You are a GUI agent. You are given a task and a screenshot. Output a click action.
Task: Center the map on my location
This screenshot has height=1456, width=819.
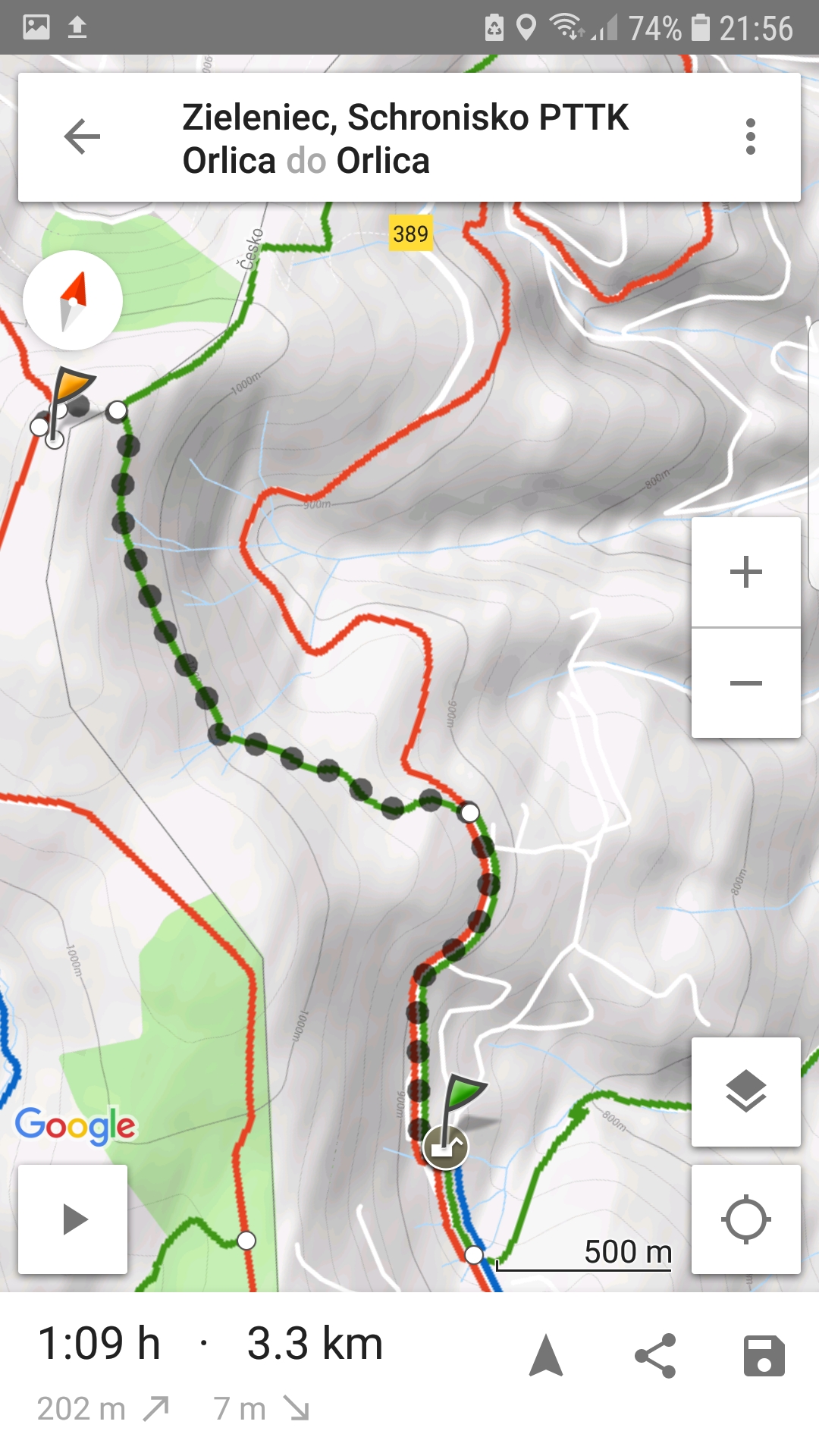pos(746,1219)
